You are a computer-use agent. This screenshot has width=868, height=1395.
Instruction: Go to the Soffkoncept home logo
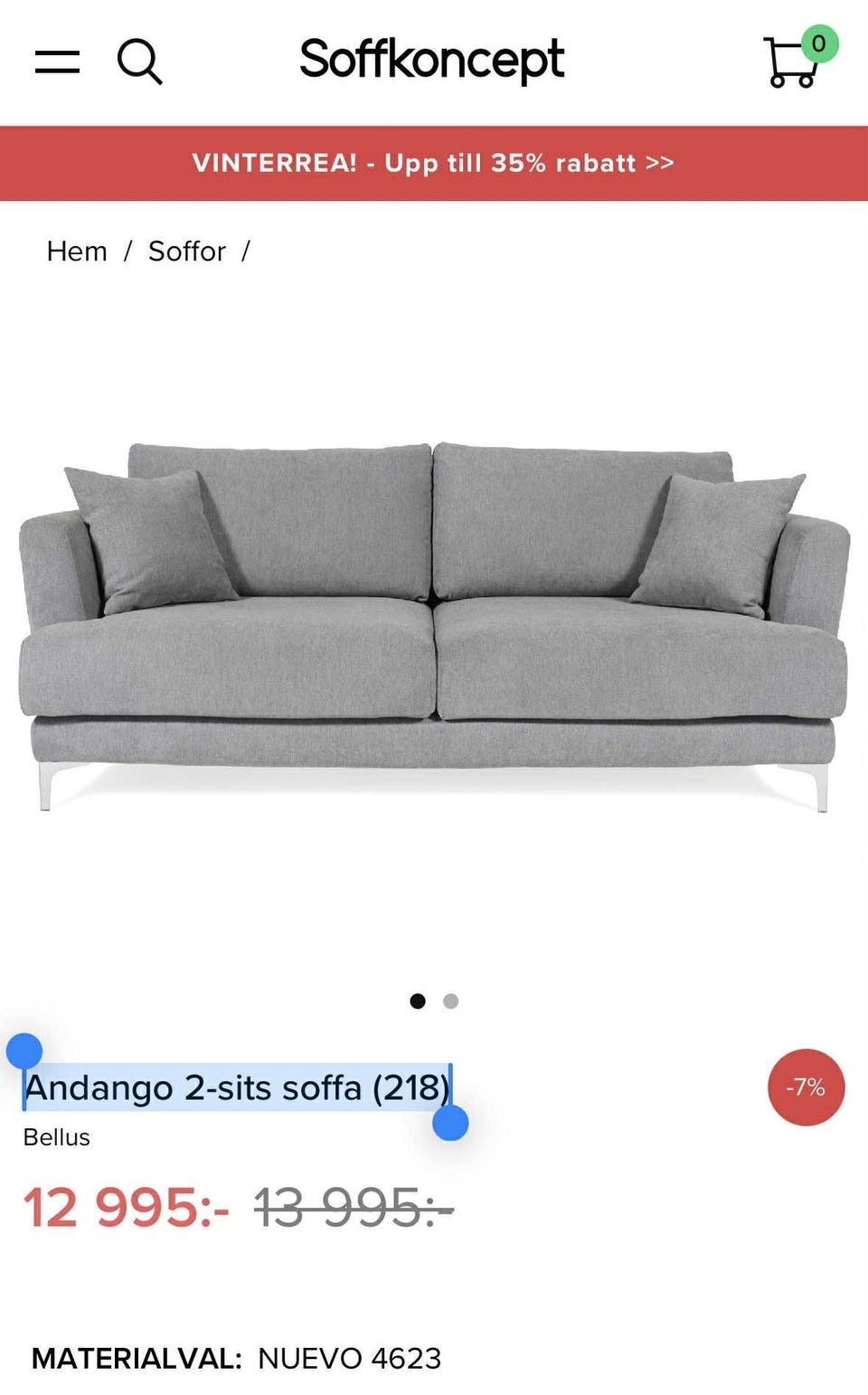click(431, 61)
